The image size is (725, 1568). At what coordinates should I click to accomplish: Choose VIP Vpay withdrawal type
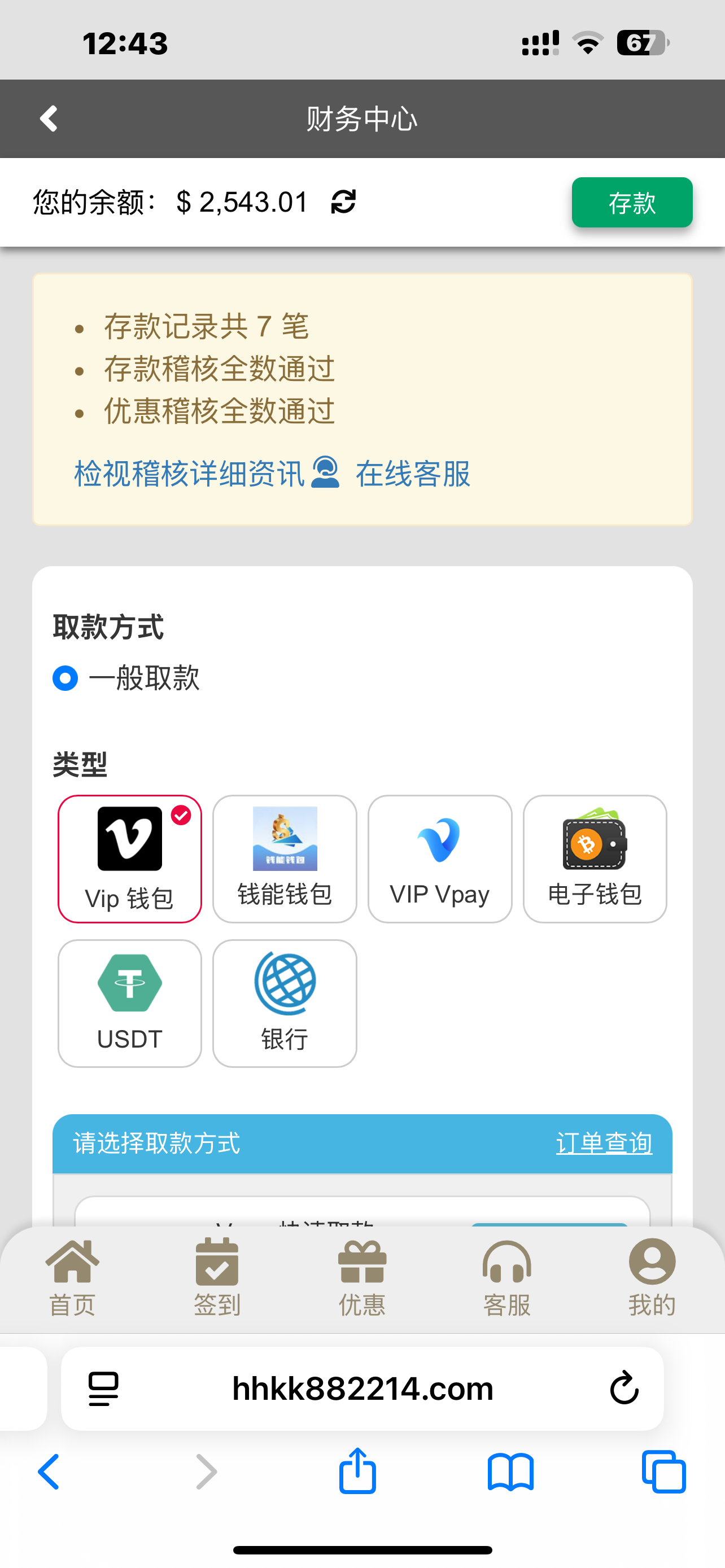tap(439, 859)
